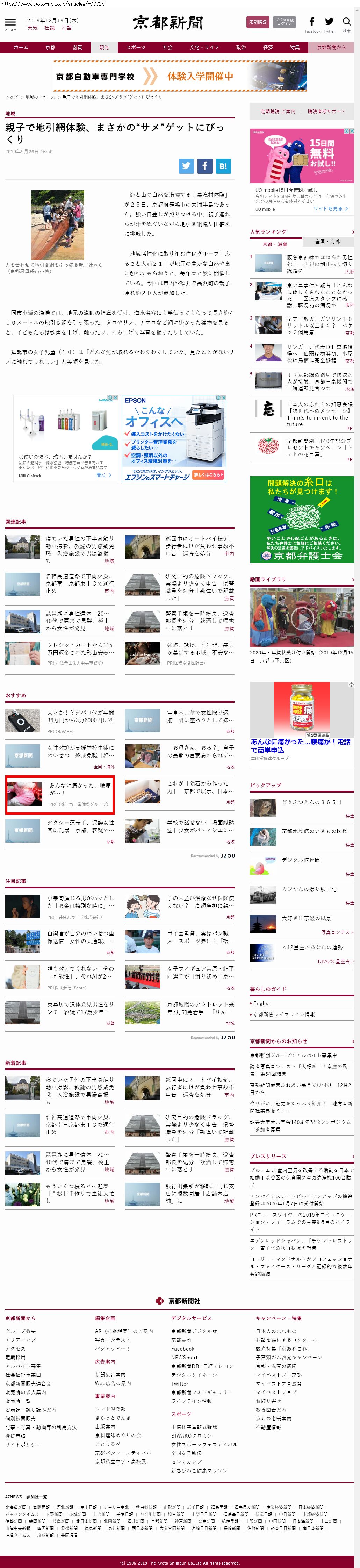Open the あんなに痛かった、腰痛が recommended ad card
The width and height of the screenshot is (360, 1568).
[59, 794]
